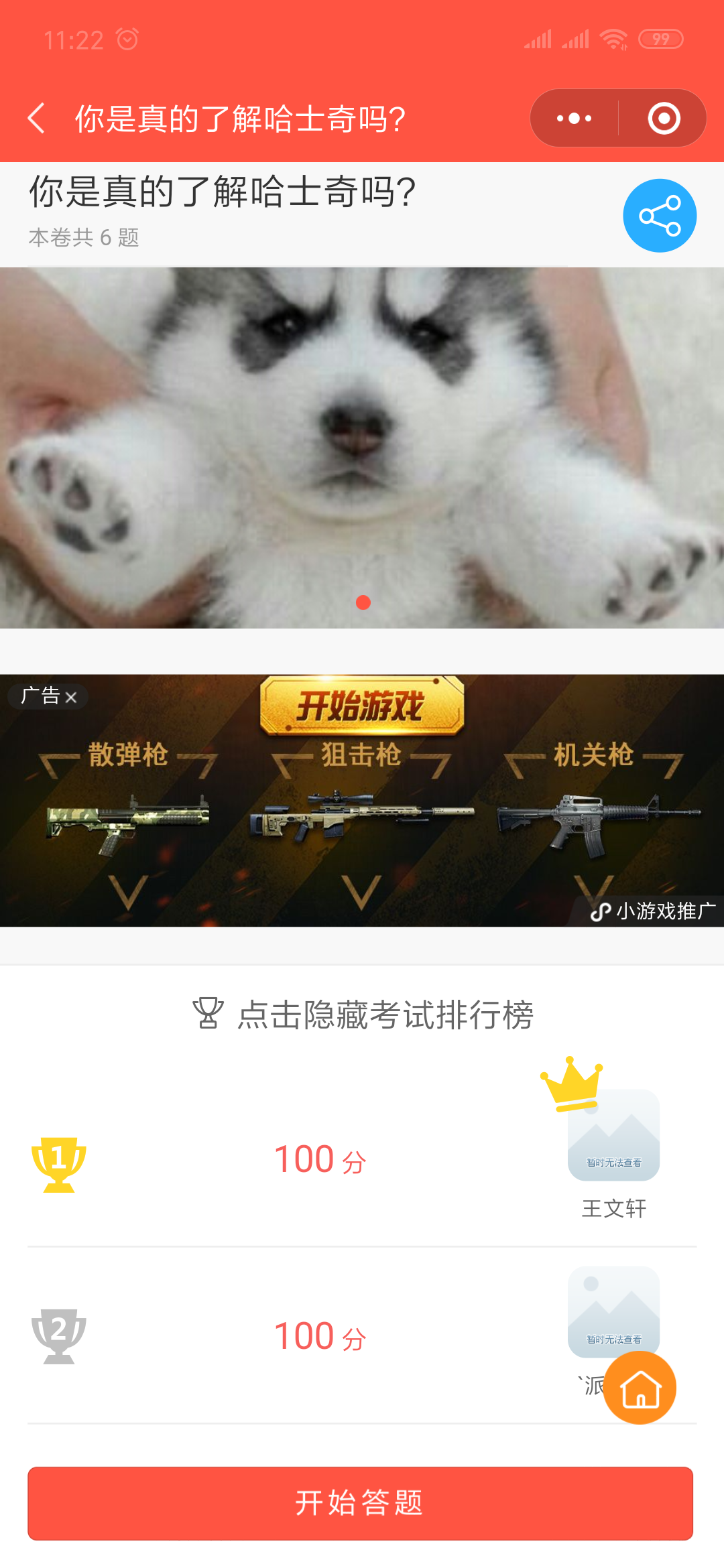
Task: Share this husky quiz
Action: point(660,216)
